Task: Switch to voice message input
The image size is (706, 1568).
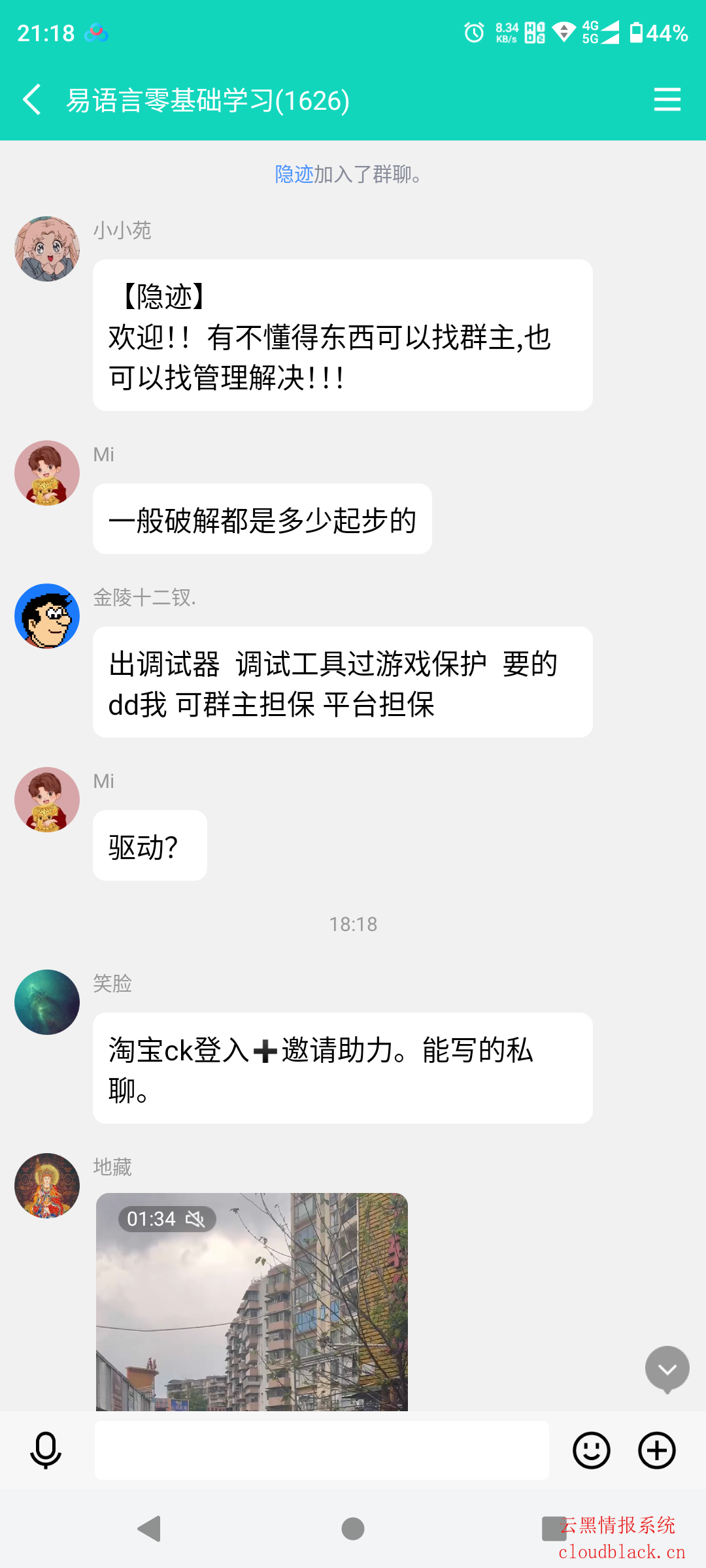Action: click(46, 1450)
